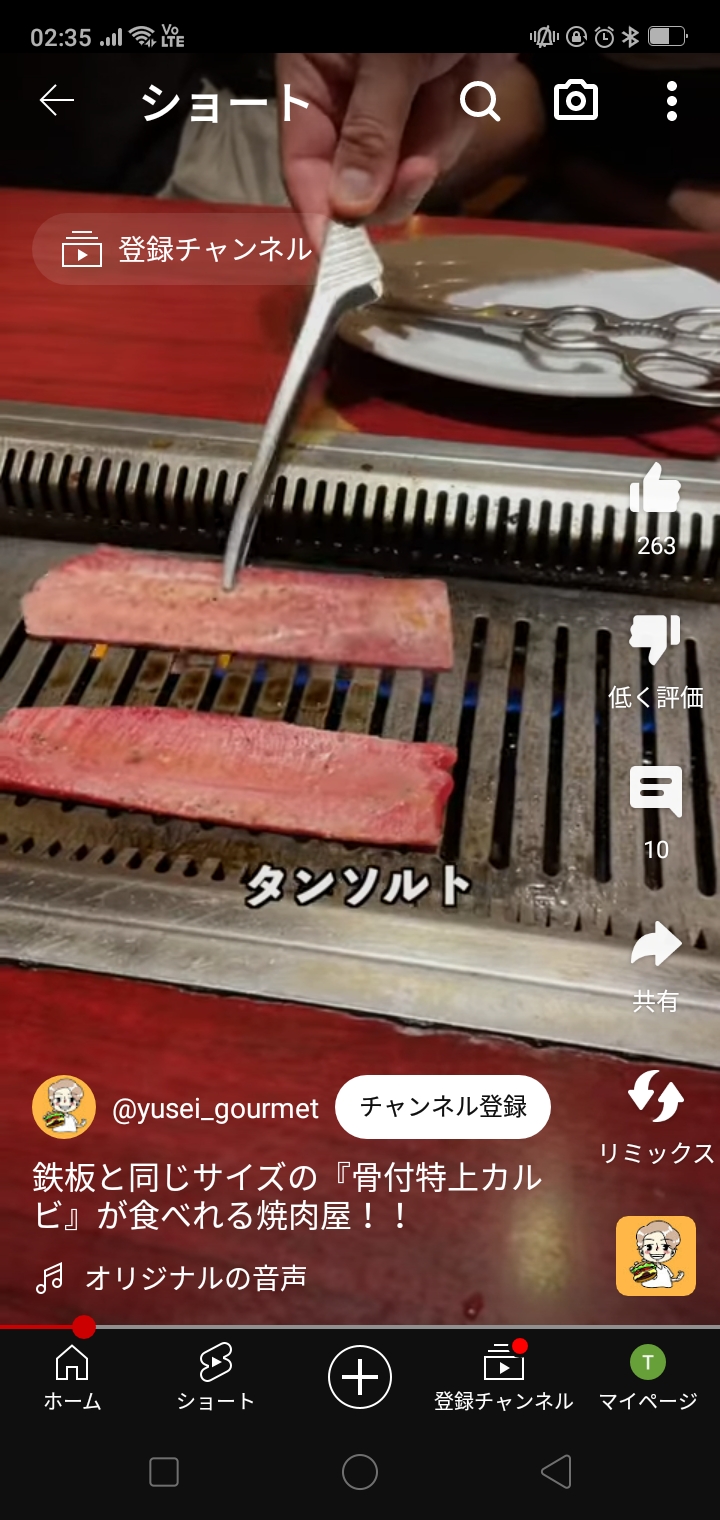Open the sound thumbnail with burger avatar
This screenshot has height=1520, width=720.
[x=656, y=1256]
